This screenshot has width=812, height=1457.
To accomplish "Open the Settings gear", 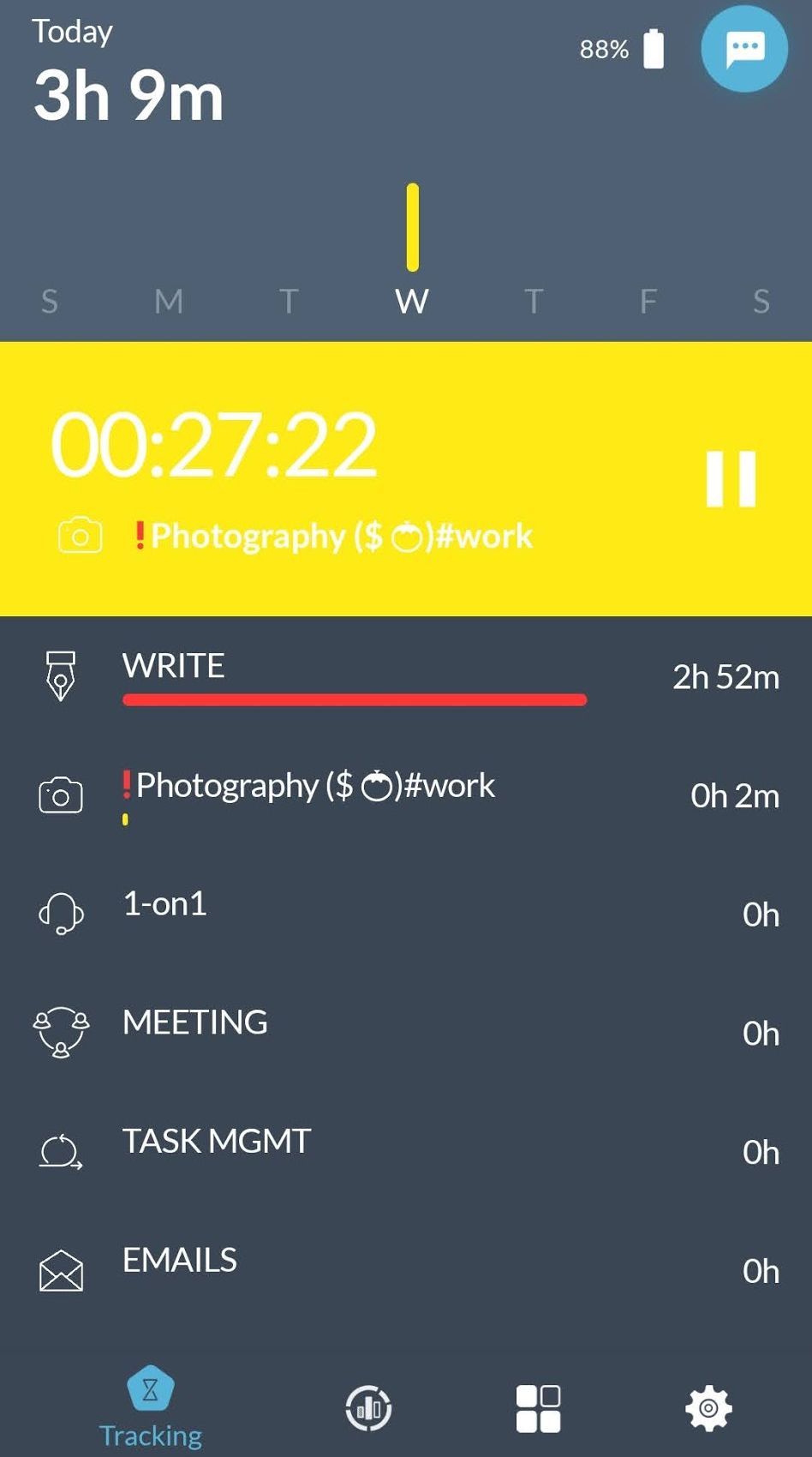I will (x=706, y=1406).
